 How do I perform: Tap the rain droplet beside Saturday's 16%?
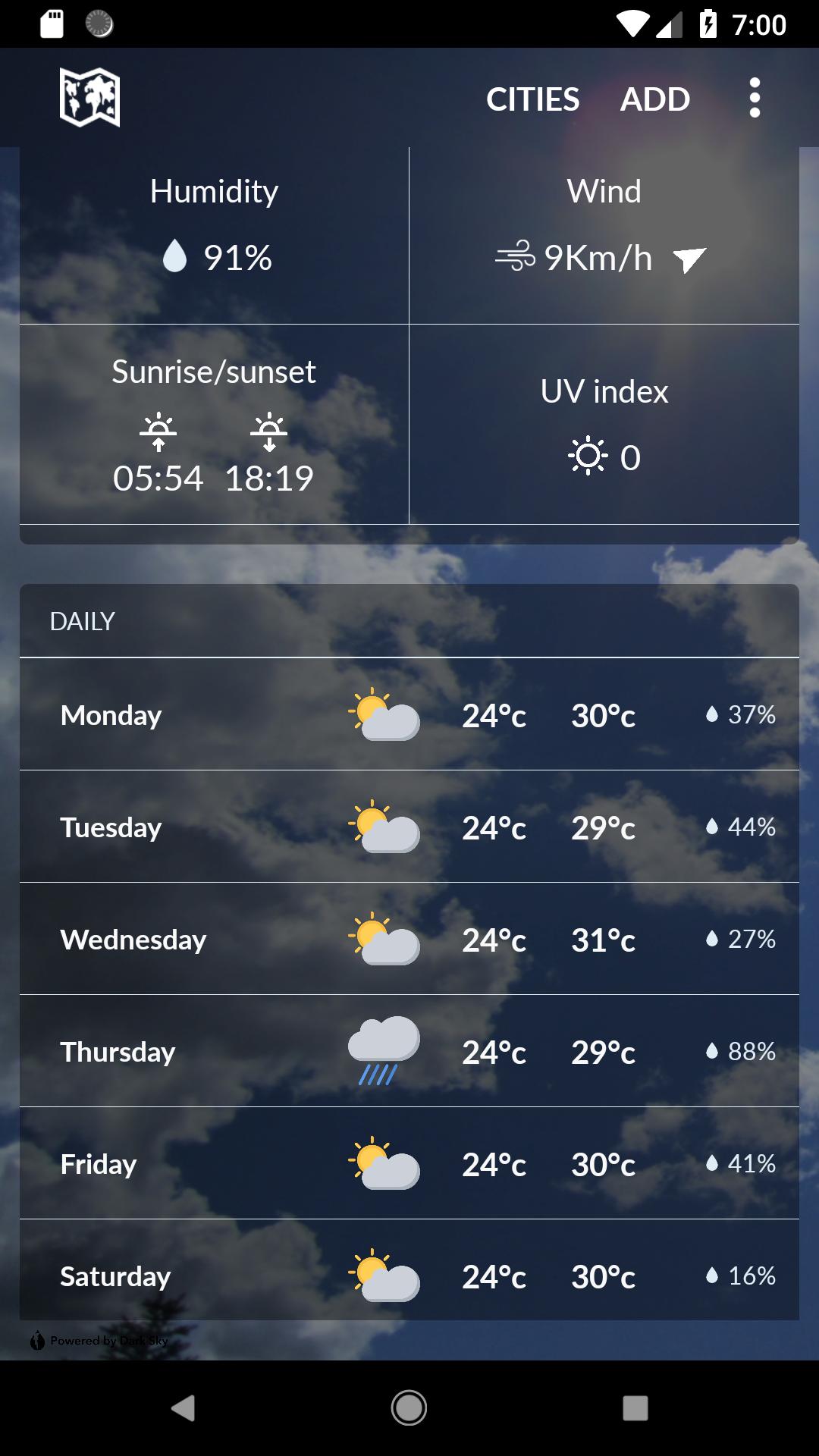click(711, 1276)
